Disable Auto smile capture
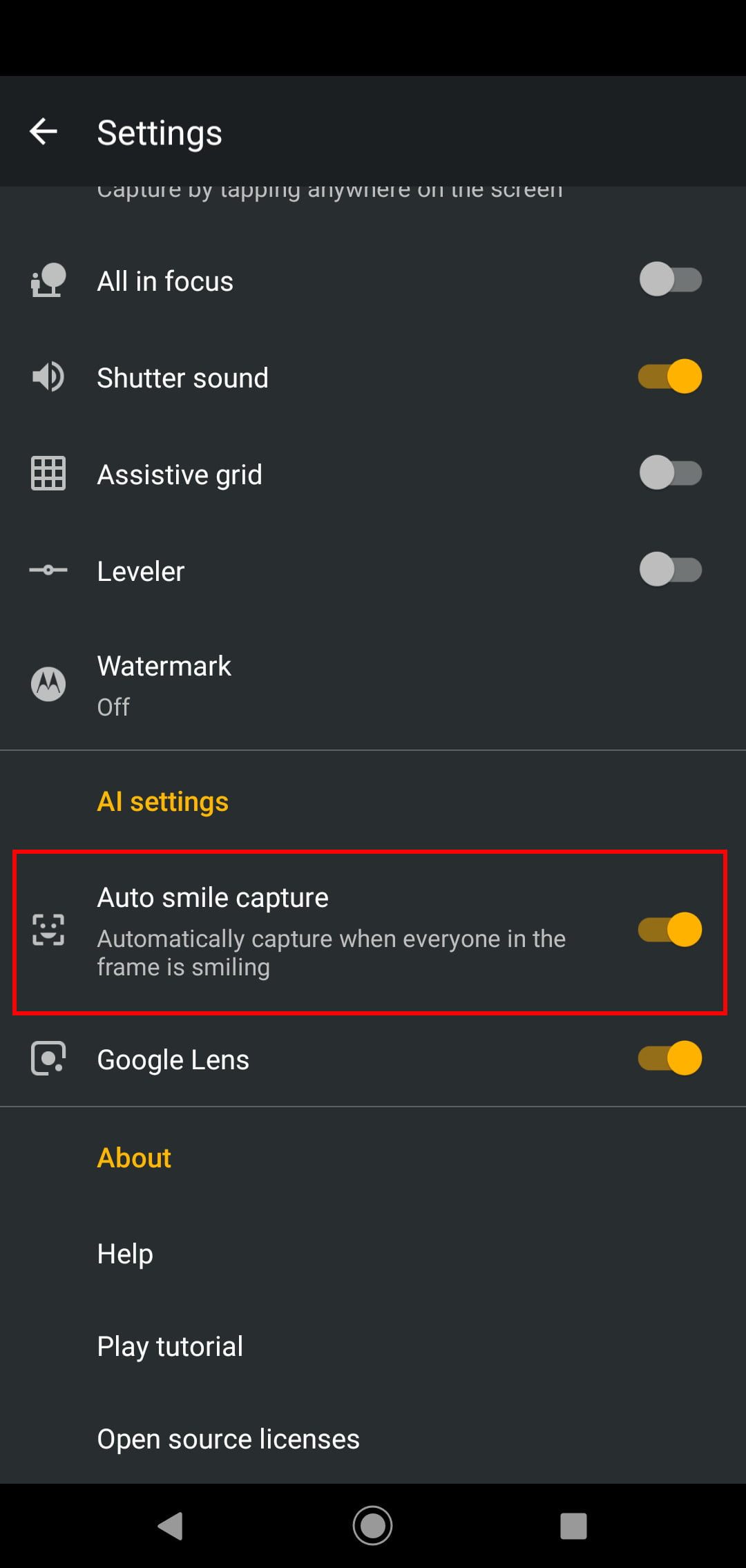This screenshot has height=1568, width=746. [669, 930]
